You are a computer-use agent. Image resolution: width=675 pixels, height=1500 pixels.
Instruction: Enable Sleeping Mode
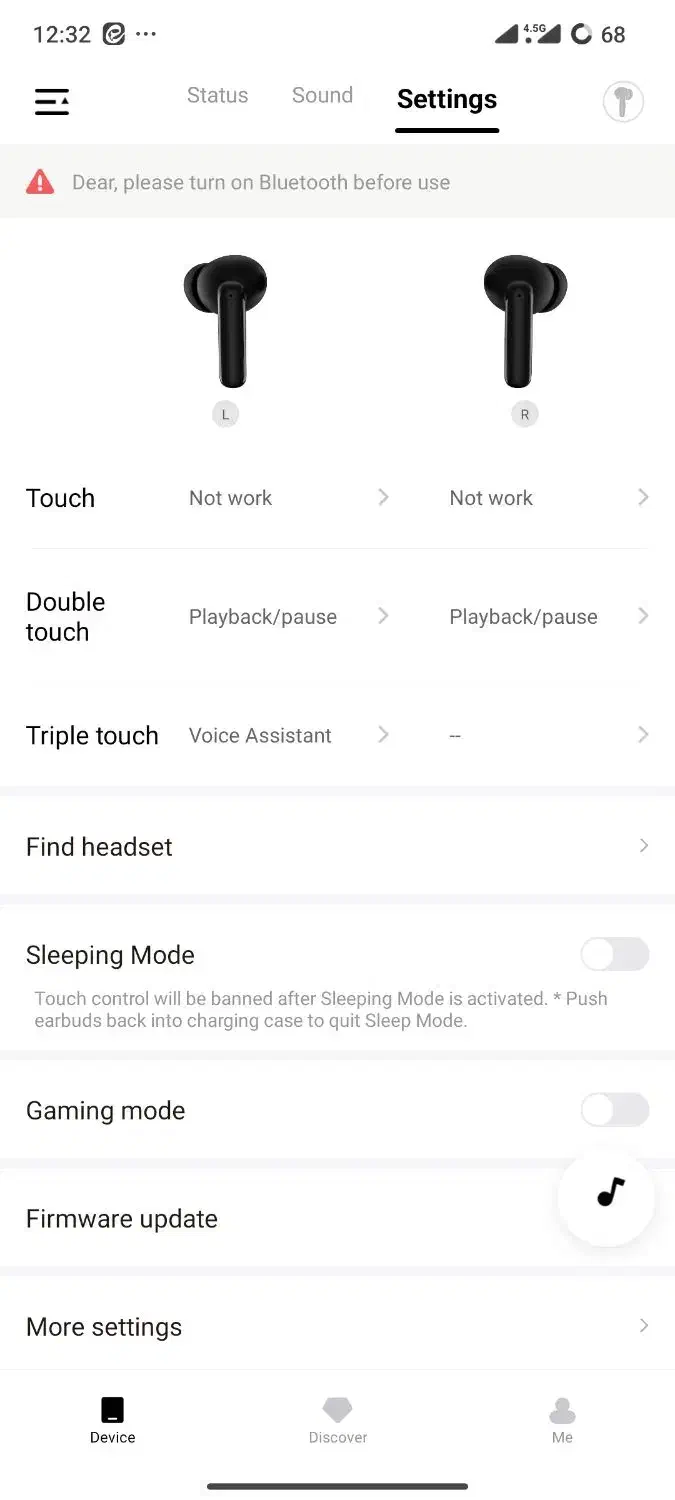614,955
